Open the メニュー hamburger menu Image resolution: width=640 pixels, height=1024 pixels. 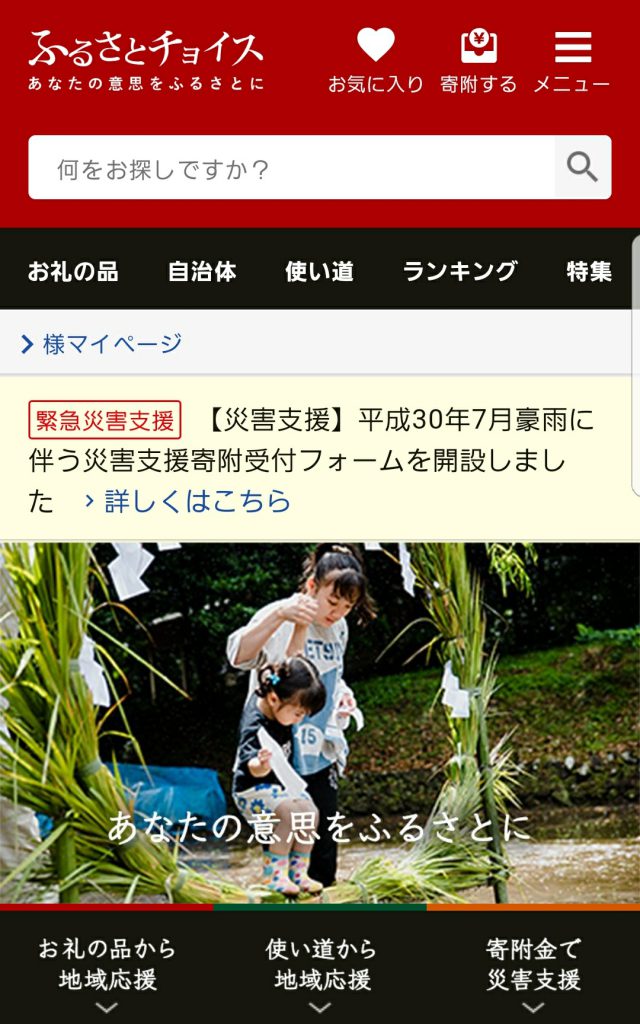tap(572, 59)
